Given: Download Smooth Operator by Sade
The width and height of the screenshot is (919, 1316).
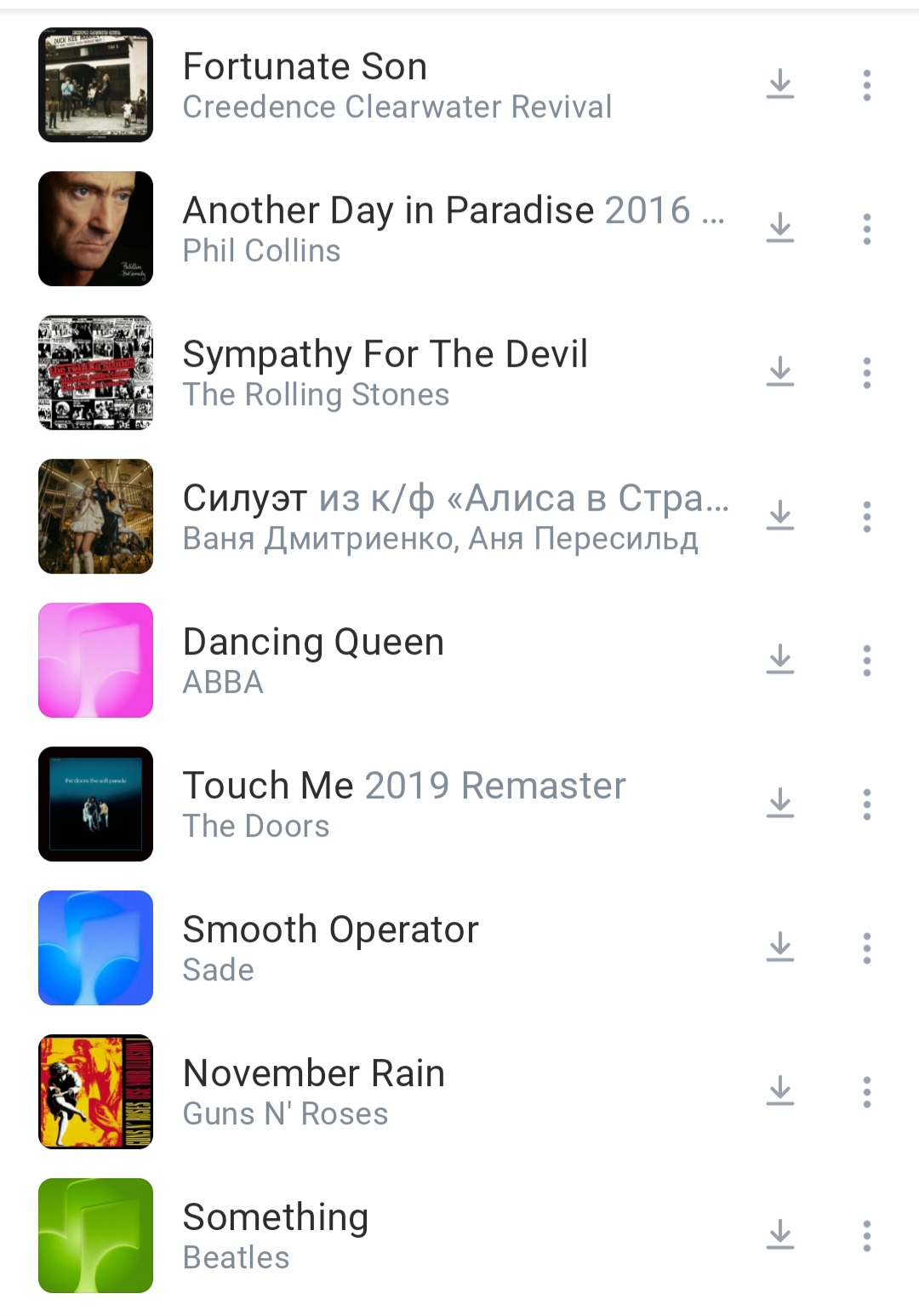Looking at the screenshot, I should tap(780, 948).
